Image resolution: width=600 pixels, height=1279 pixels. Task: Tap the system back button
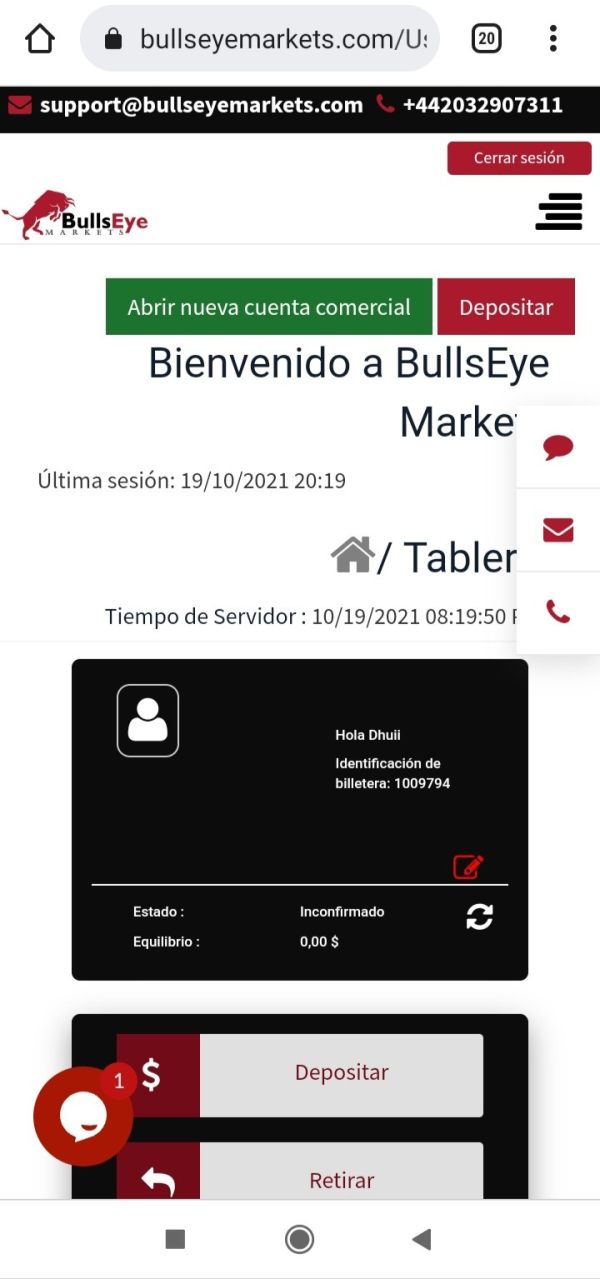coord(422,1240)
